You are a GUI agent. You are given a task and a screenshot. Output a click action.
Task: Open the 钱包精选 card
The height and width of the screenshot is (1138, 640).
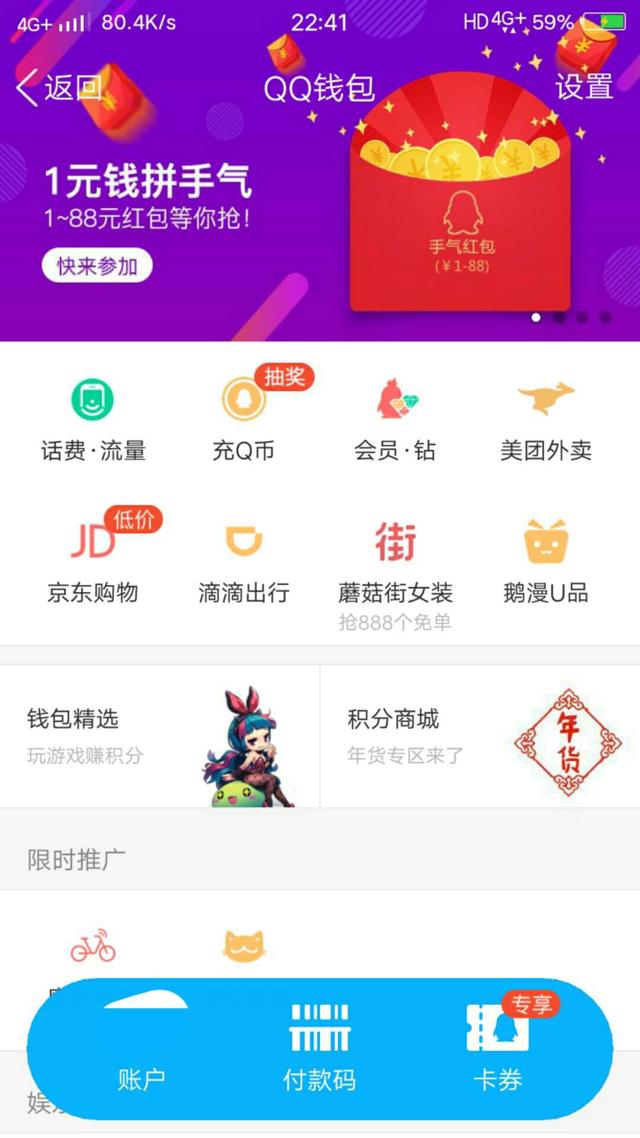click(160, 736)
